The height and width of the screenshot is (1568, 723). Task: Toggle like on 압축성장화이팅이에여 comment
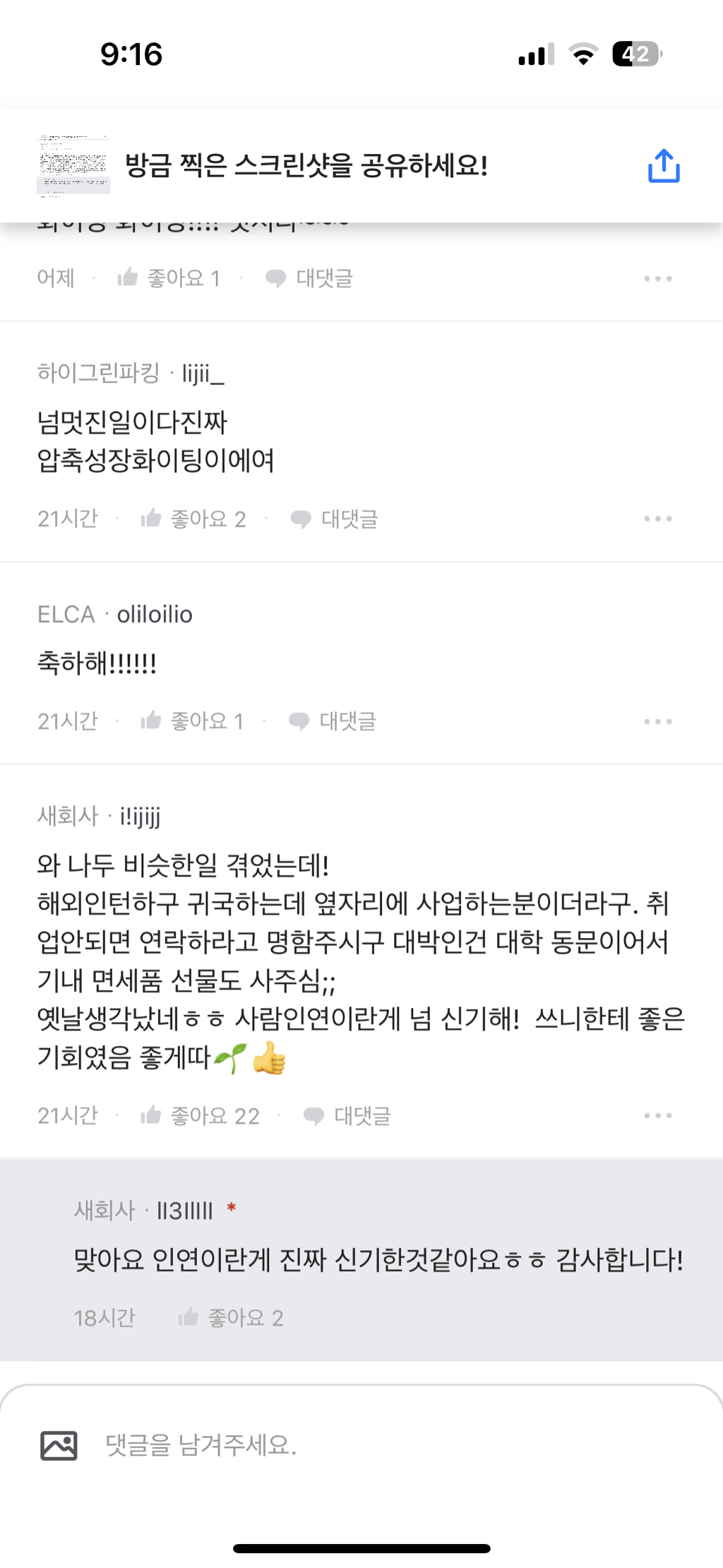point(150,518)
